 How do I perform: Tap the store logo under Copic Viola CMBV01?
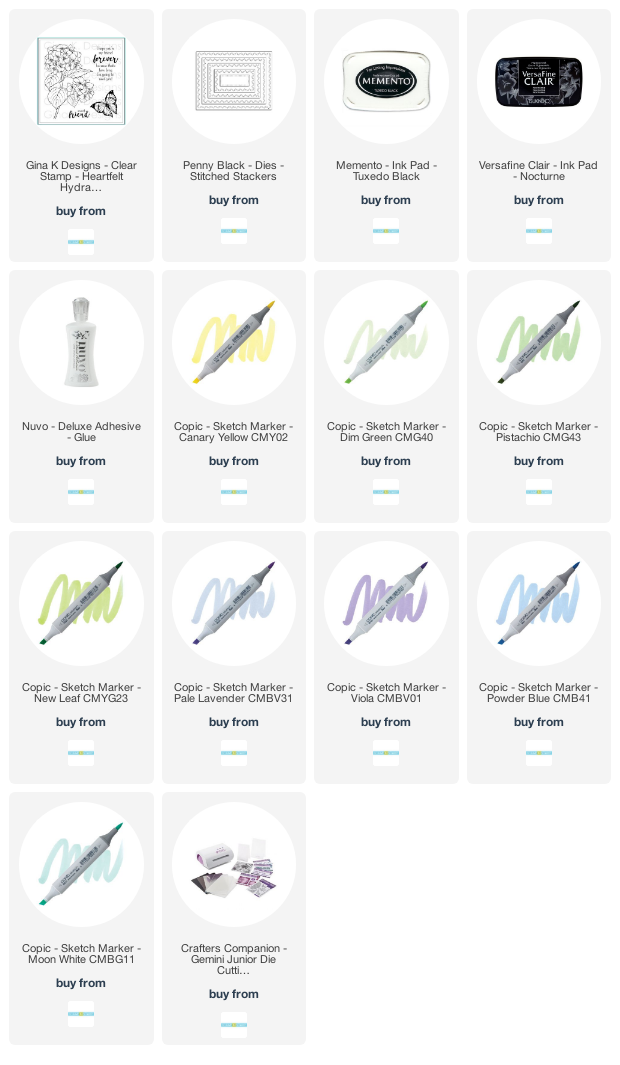click(x=386, y=753)
